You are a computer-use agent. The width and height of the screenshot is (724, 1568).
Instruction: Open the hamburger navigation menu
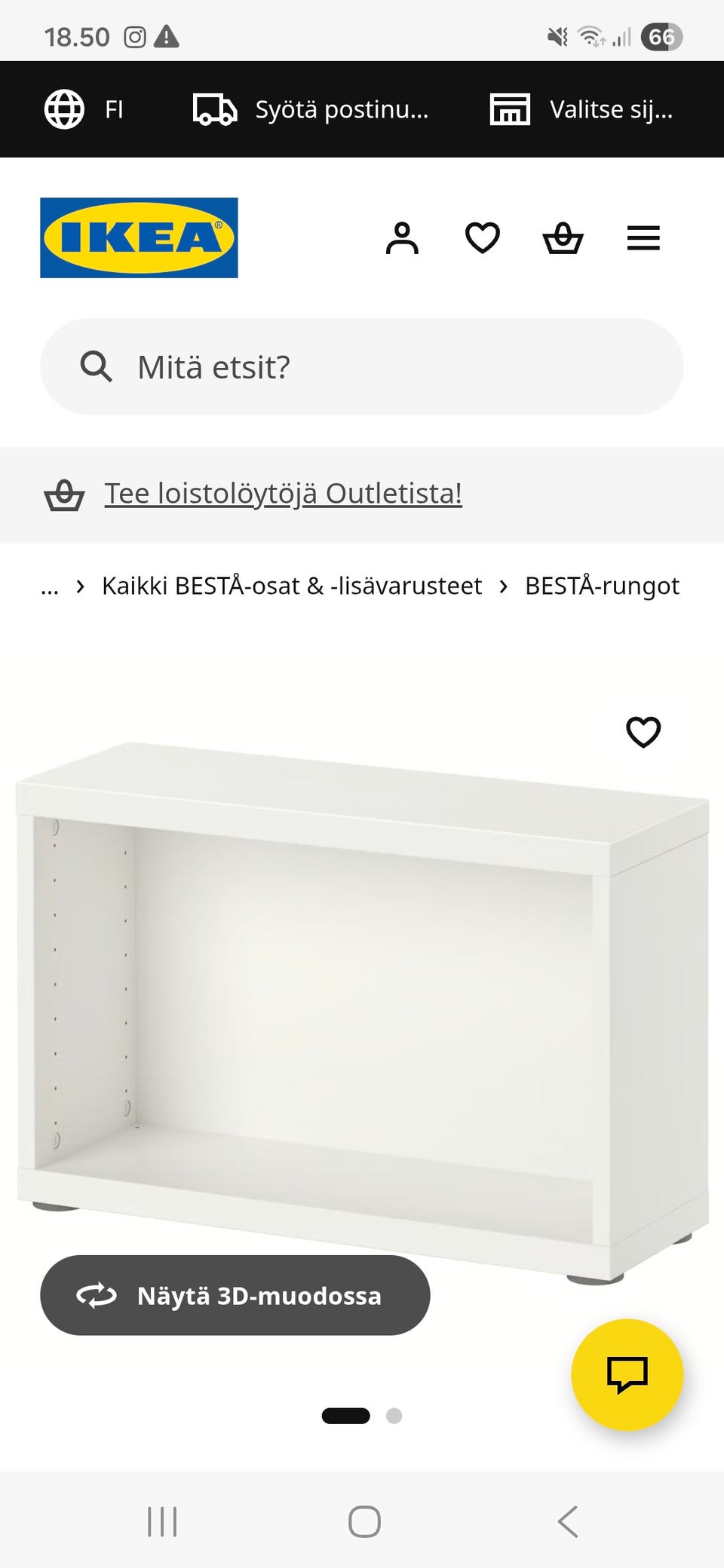(x=643, y=238)
